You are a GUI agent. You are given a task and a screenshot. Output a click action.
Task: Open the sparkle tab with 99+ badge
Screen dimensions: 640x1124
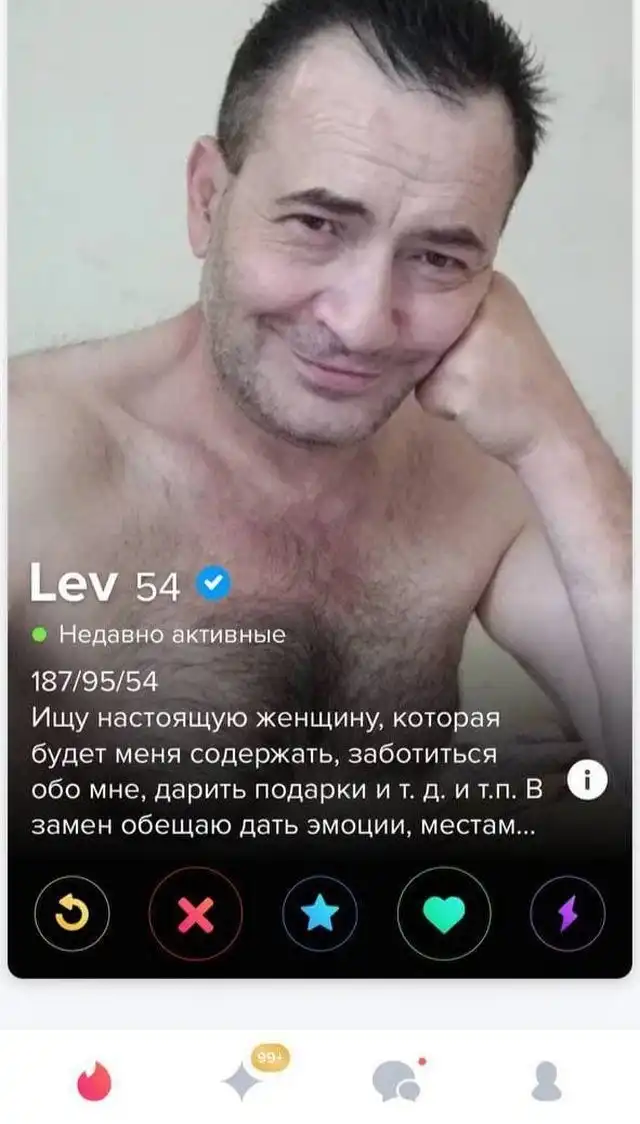pyautogui.click(x=243, y=1080)
